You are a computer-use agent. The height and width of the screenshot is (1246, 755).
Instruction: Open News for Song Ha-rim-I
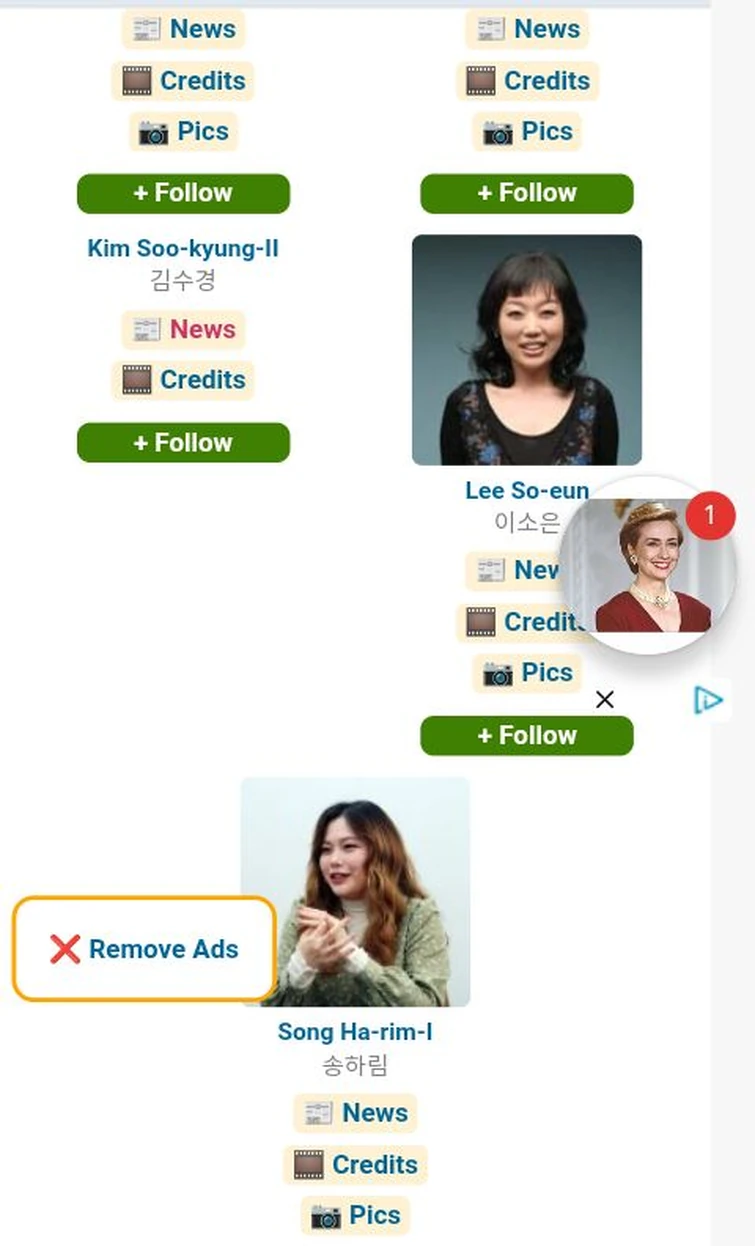click(355, 1113)
